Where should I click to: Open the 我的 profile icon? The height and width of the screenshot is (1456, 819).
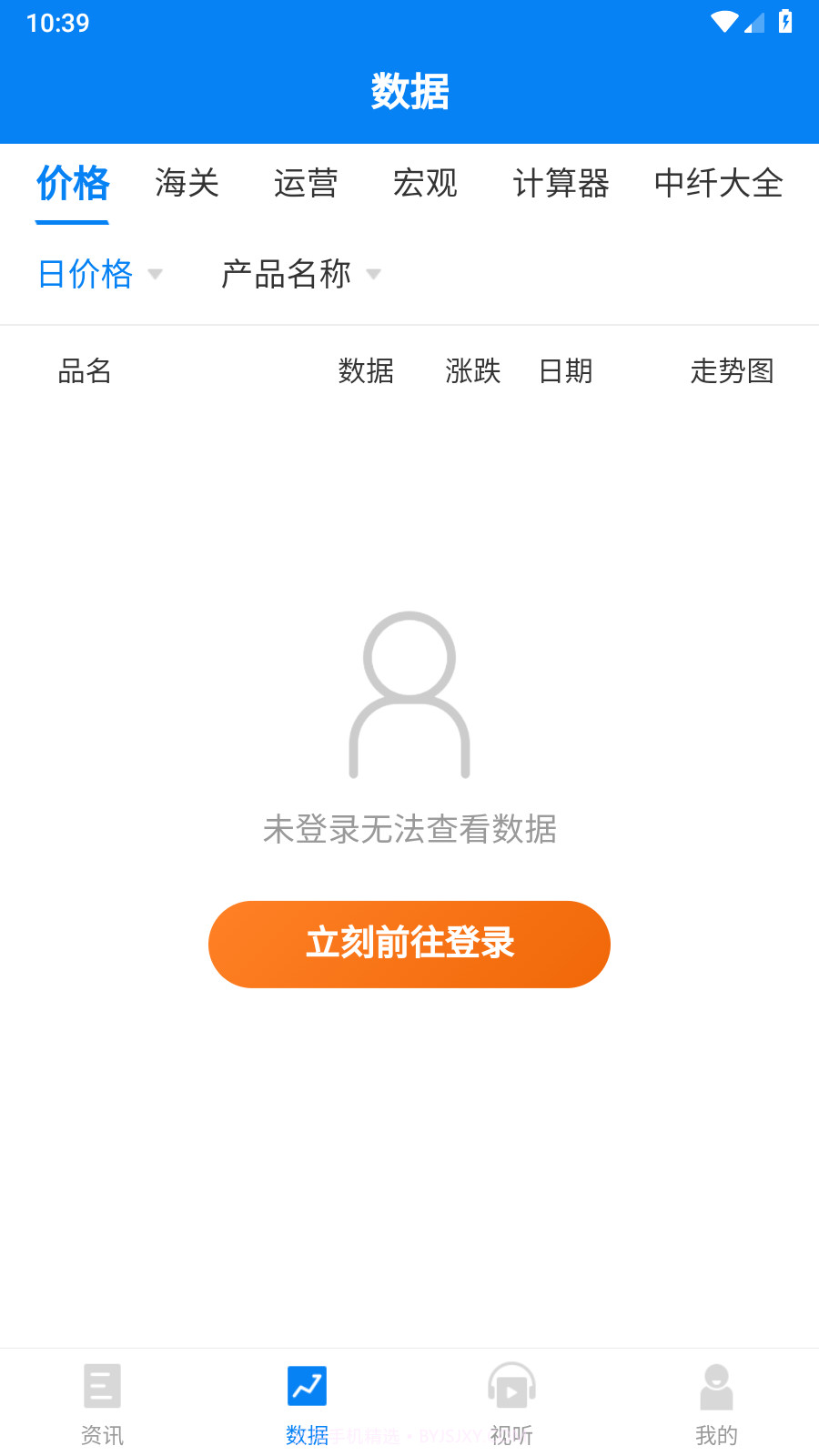point(717,1385)
